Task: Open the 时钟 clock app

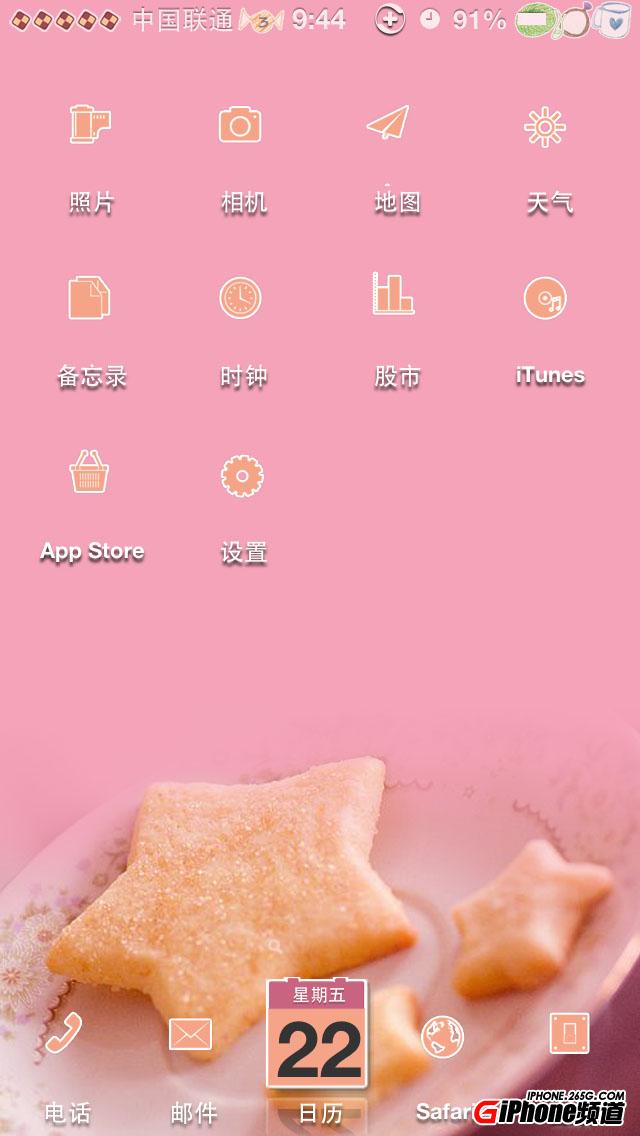Action: click(240, 298)
